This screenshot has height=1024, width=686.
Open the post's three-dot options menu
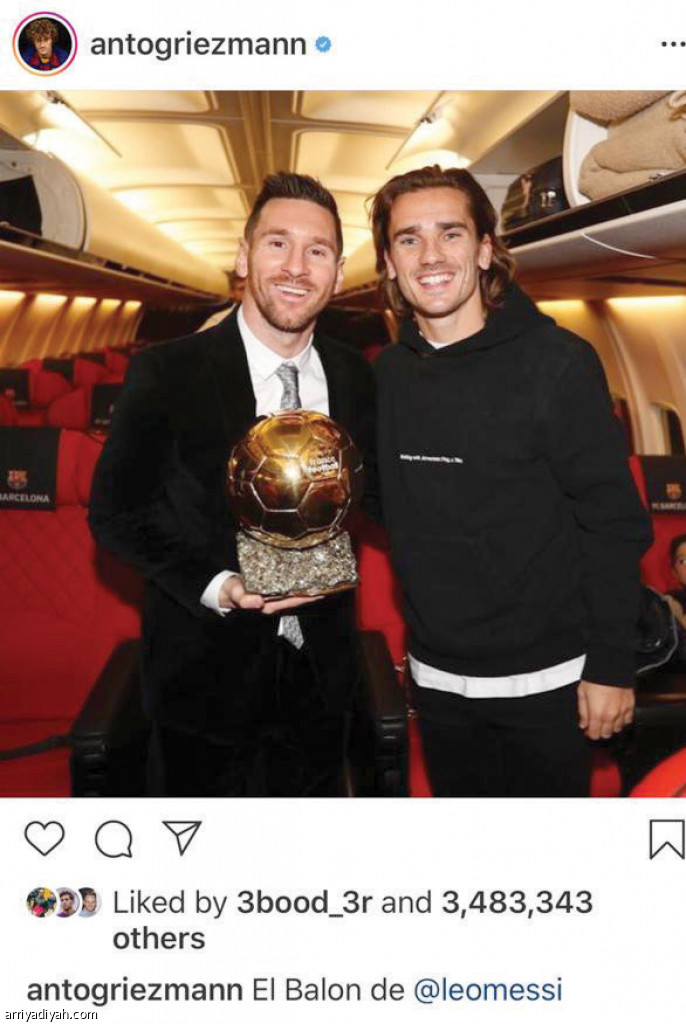(x=672, y=45)
